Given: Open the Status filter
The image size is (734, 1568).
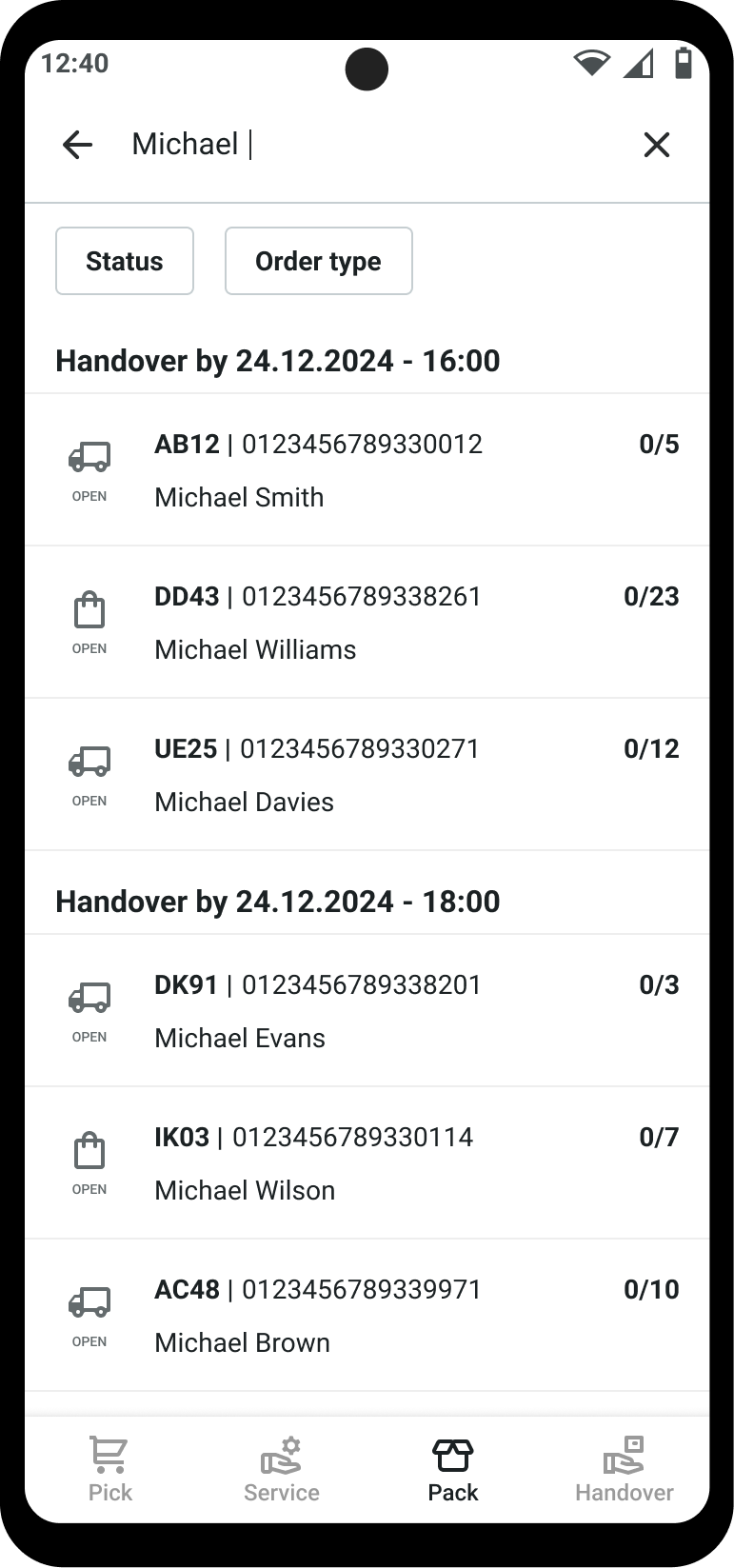Looking at the screenshot, I should tap(125, 261).
